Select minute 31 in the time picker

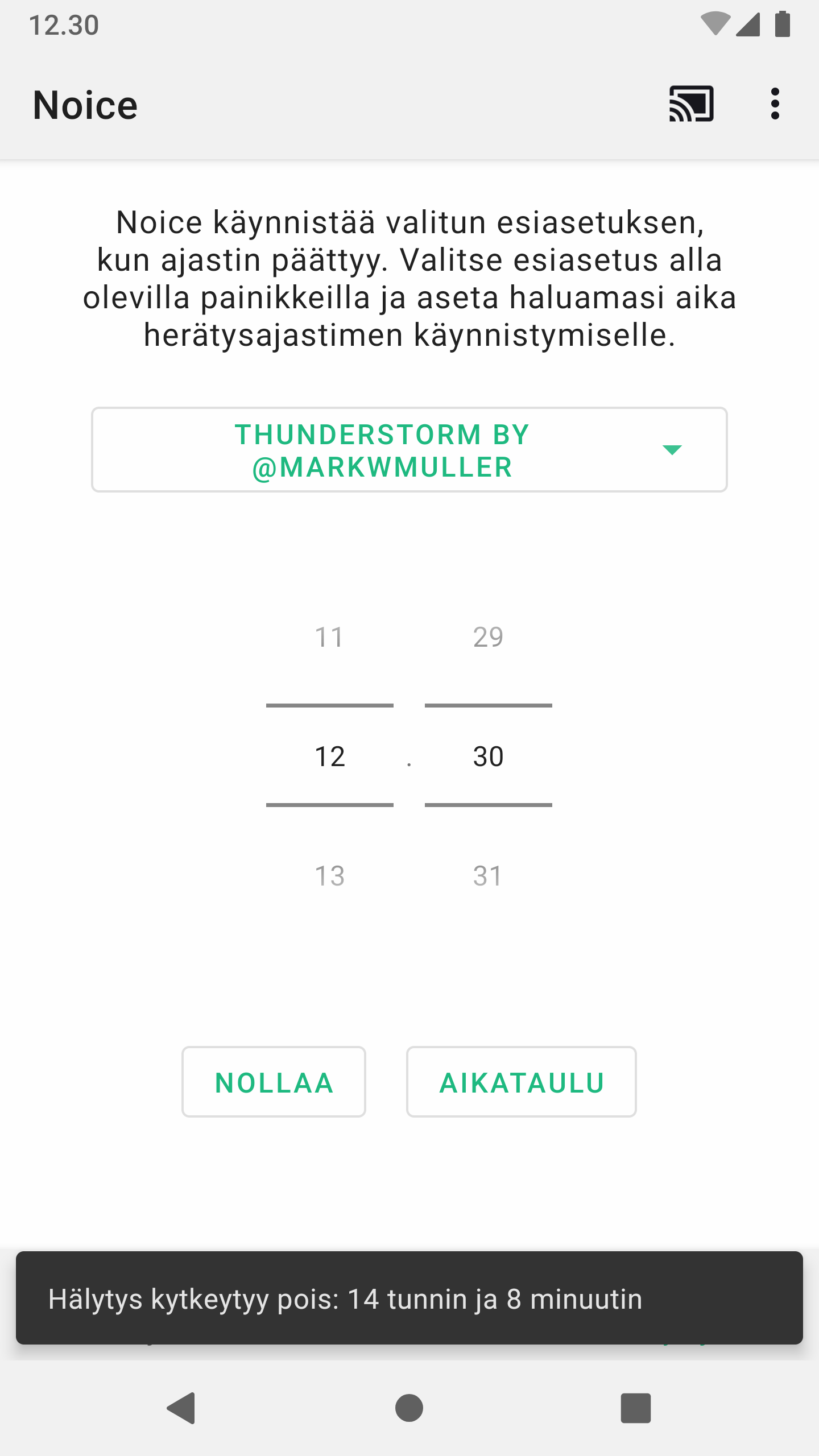pos(488,876)
